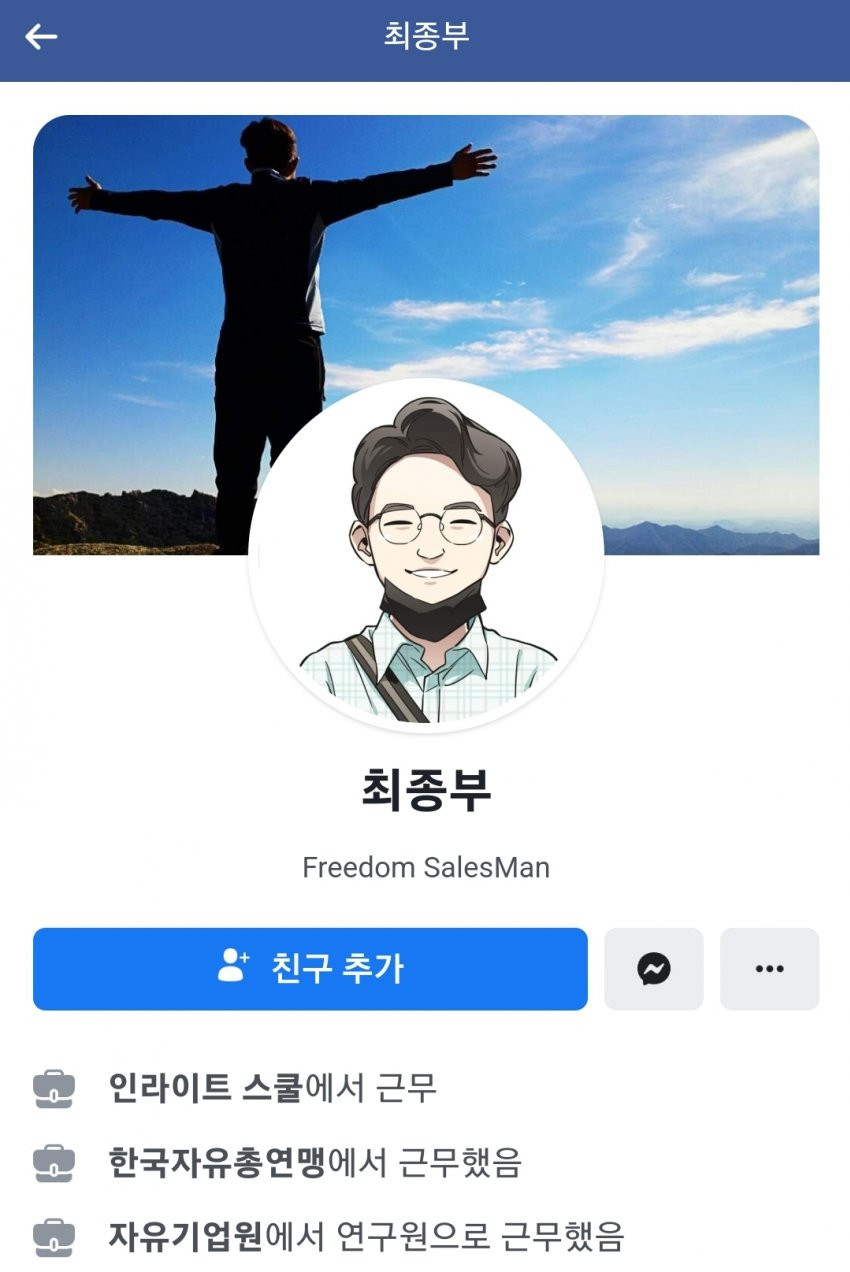View the cartoon profile picture
This screenshot has height=1272, width=850.
pyautogui.click(x=426, y=555)
